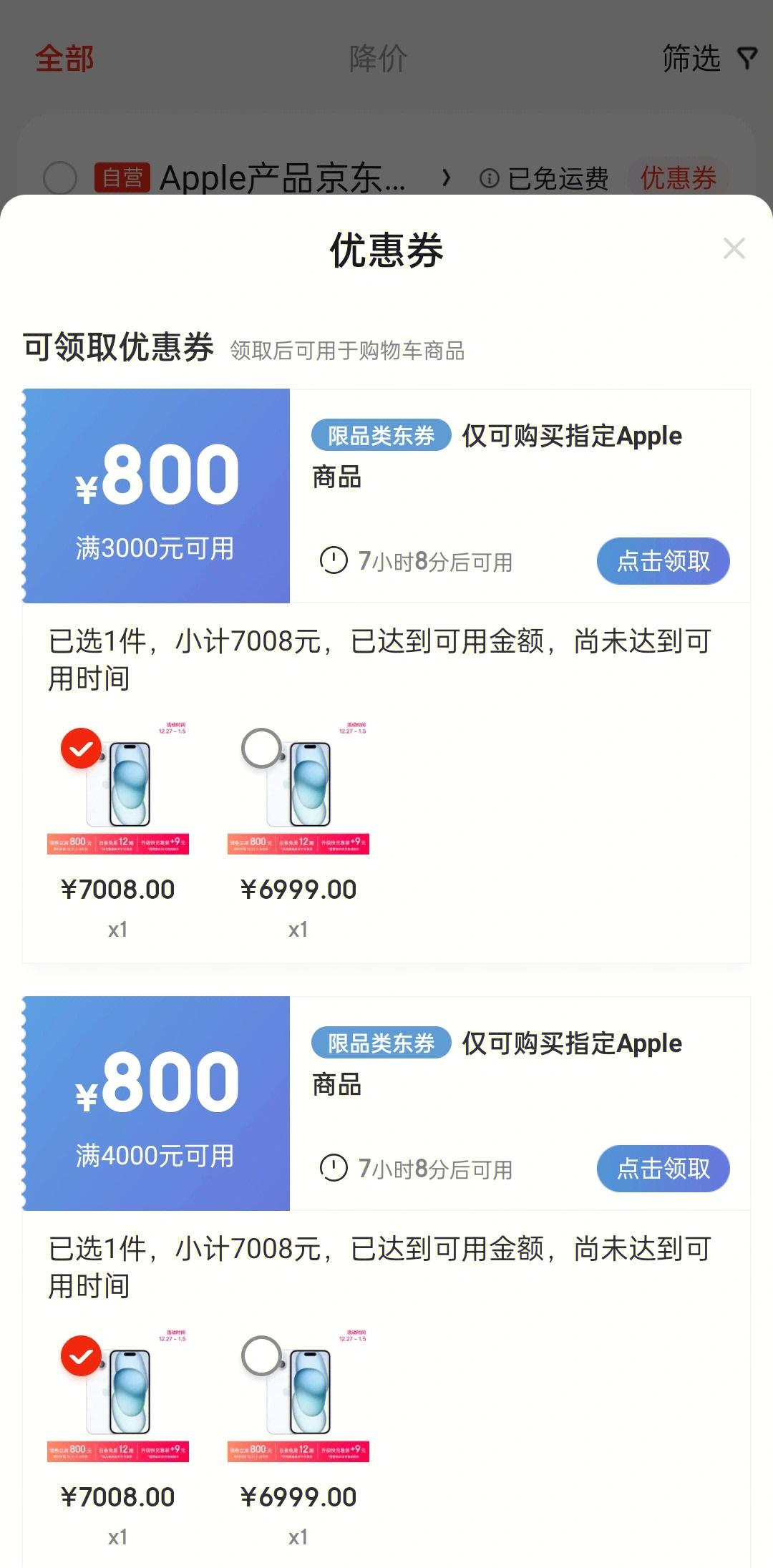Close the 优惠券 coupon sheet
The width and height of the screenshot is (773, 1568).
coord(734,249)
